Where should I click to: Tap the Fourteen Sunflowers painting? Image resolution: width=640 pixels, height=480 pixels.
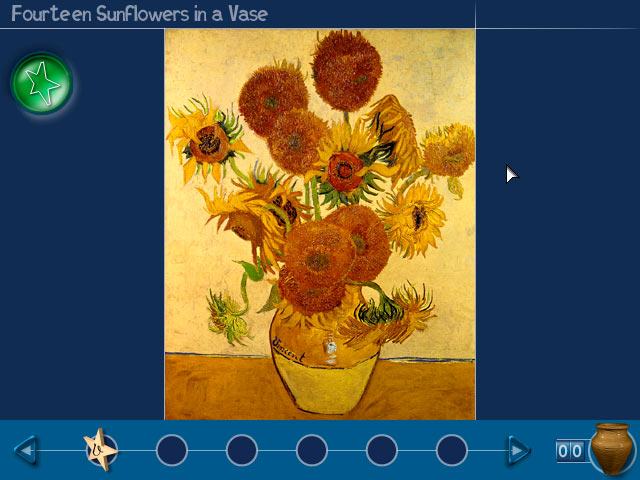coord(320,224)
